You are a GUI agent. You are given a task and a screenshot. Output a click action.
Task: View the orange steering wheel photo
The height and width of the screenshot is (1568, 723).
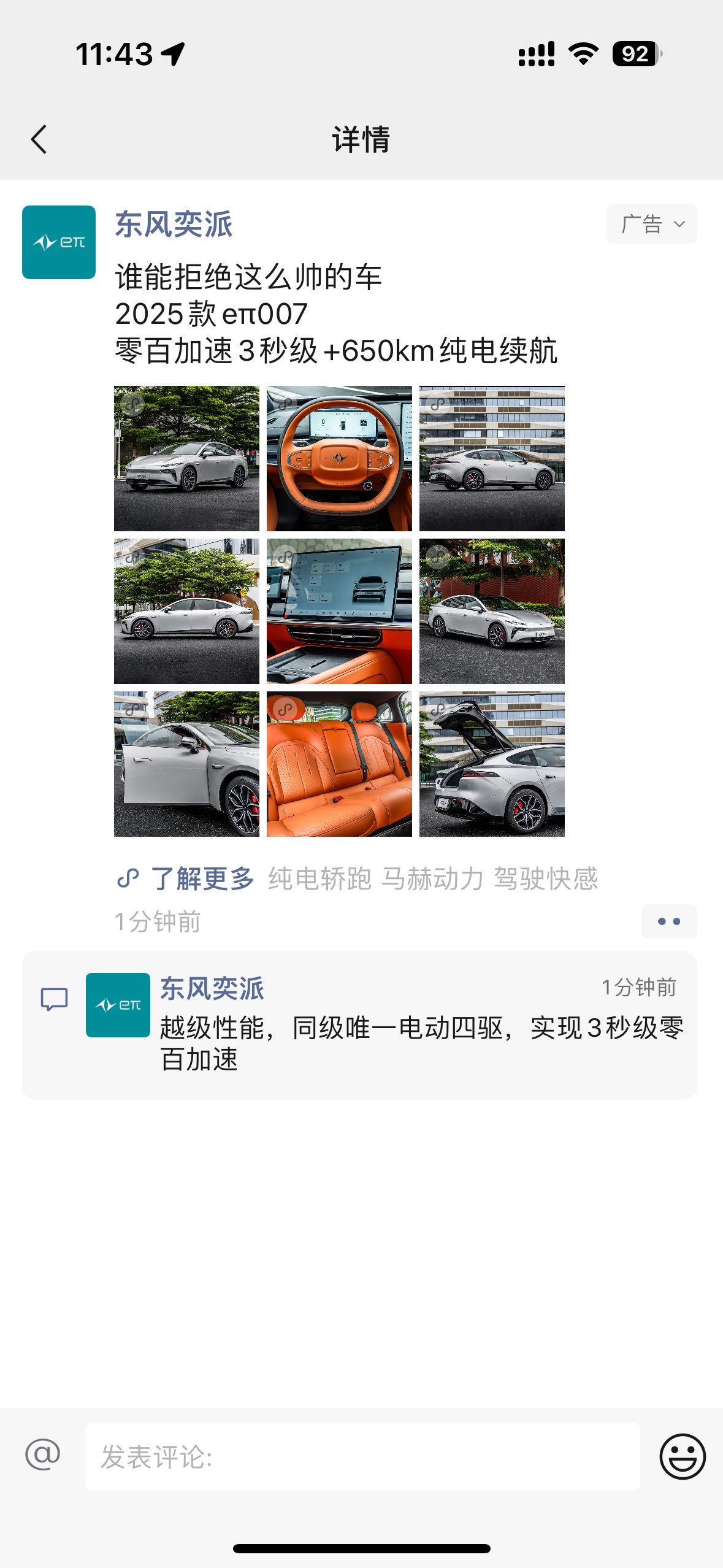pyautogui.click(x=339, y=458)
